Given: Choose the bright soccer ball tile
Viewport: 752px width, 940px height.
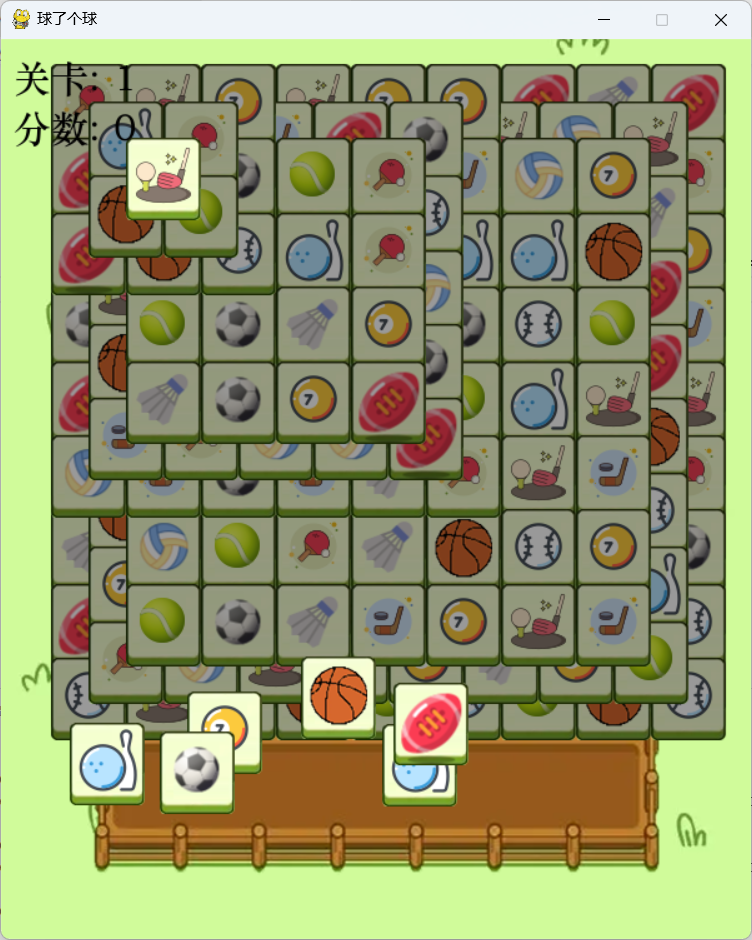Looking at the screenshot, I should [197, 770].
